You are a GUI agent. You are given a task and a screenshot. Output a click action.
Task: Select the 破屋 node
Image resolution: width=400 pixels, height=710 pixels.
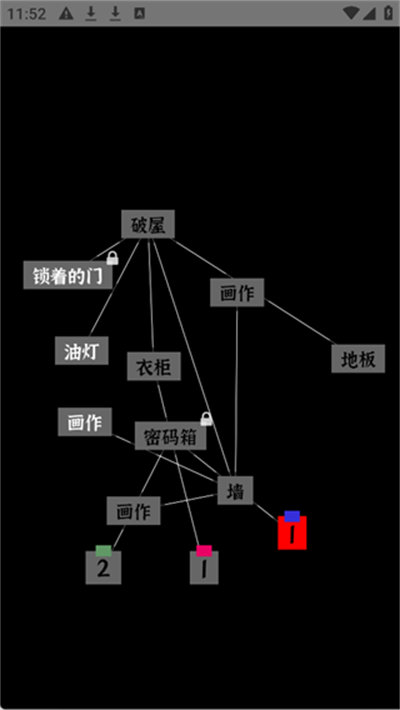pyautogui.click(x=148, y=224)
